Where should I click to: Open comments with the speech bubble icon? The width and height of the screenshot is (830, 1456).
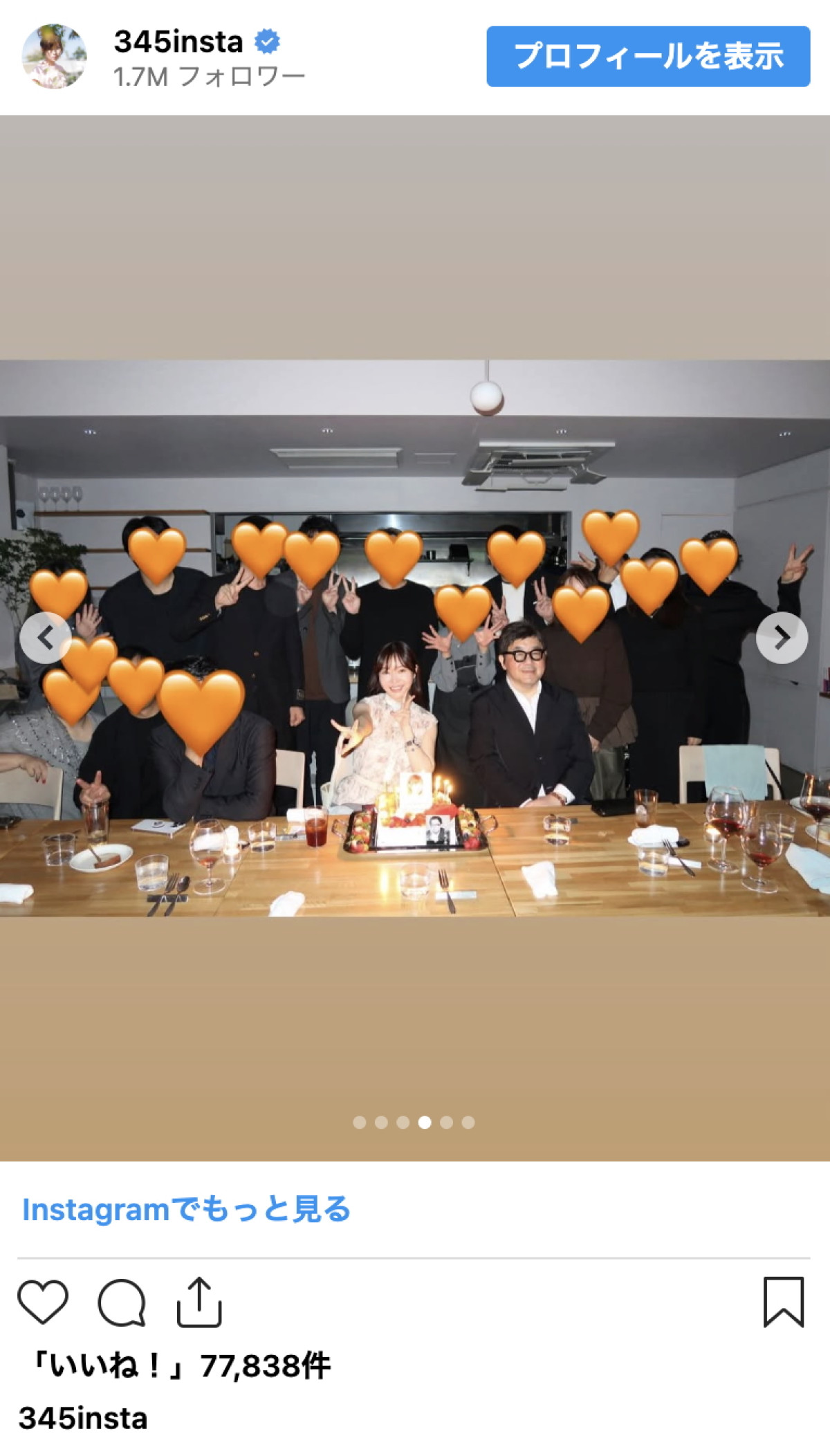pos(122,1302)
